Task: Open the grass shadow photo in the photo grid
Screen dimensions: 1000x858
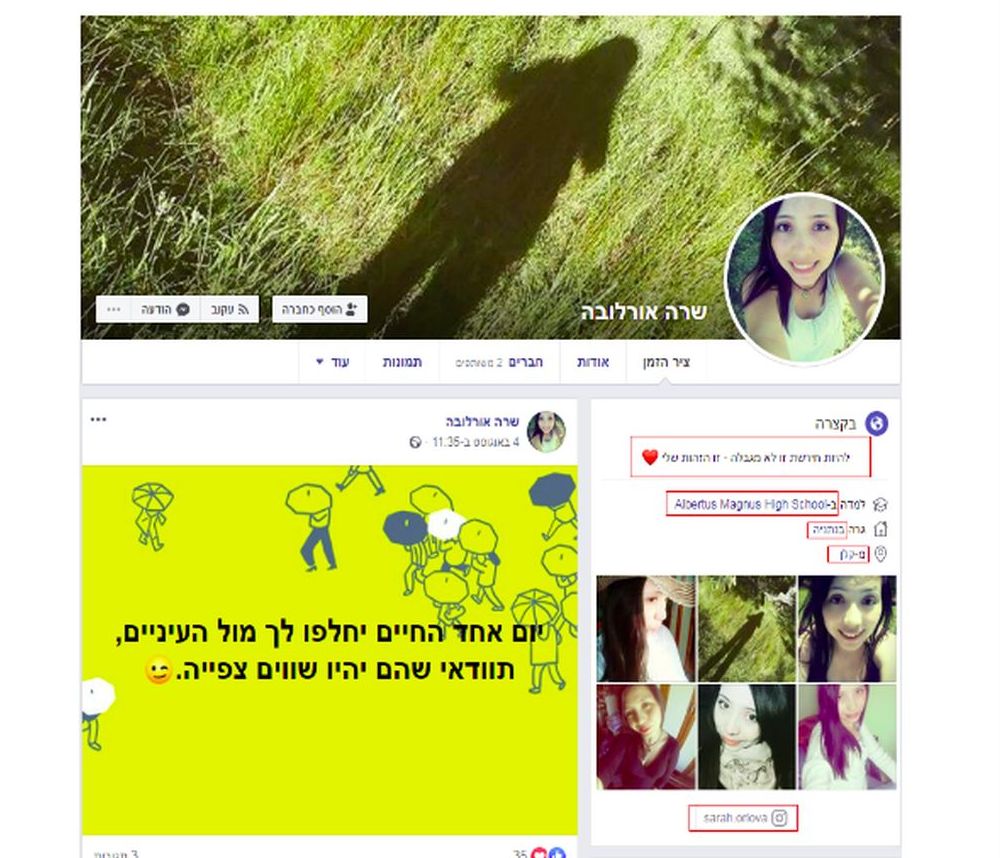Action: (x=746, y=629)
